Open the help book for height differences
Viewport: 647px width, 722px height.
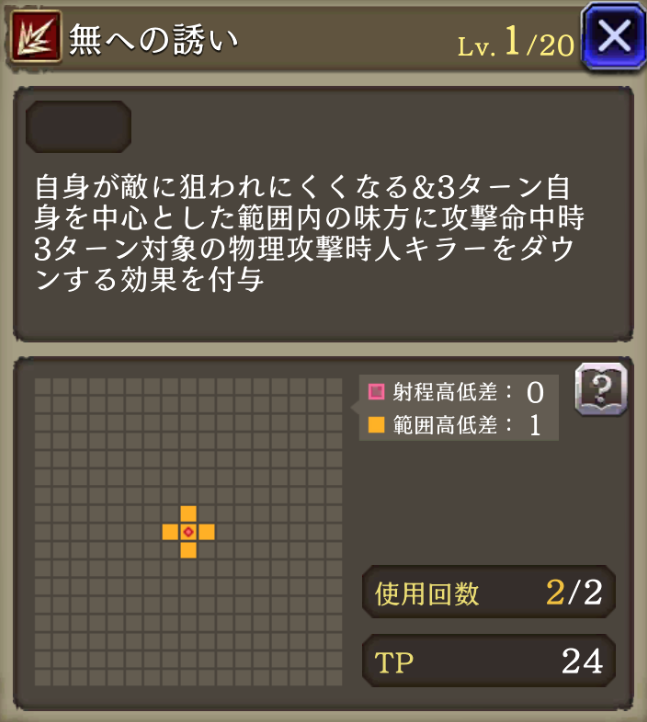[600, 388]
